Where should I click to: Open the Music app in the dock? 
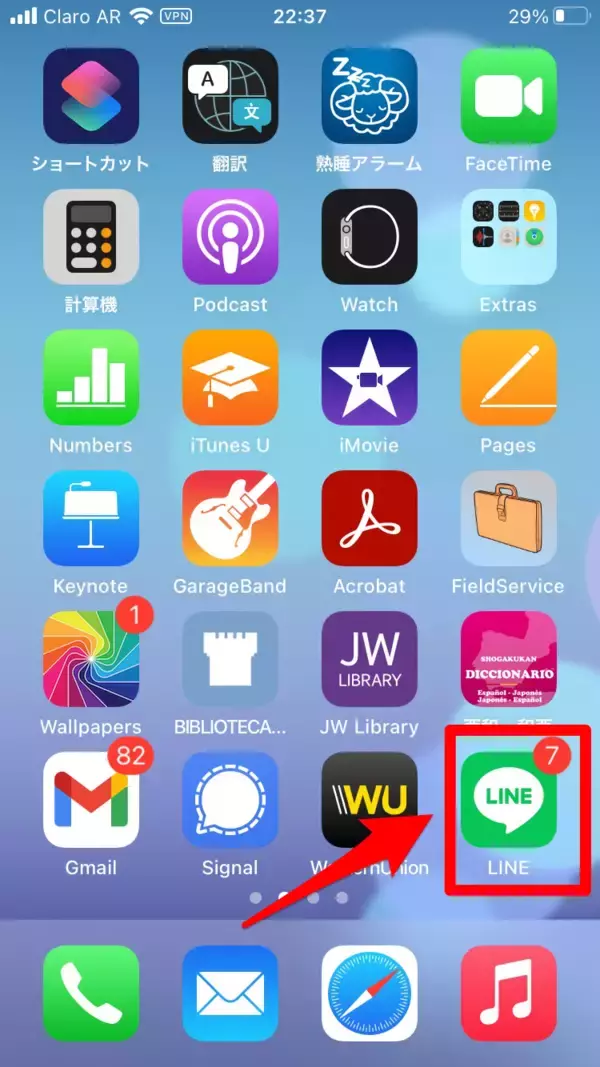coord(509,993)
